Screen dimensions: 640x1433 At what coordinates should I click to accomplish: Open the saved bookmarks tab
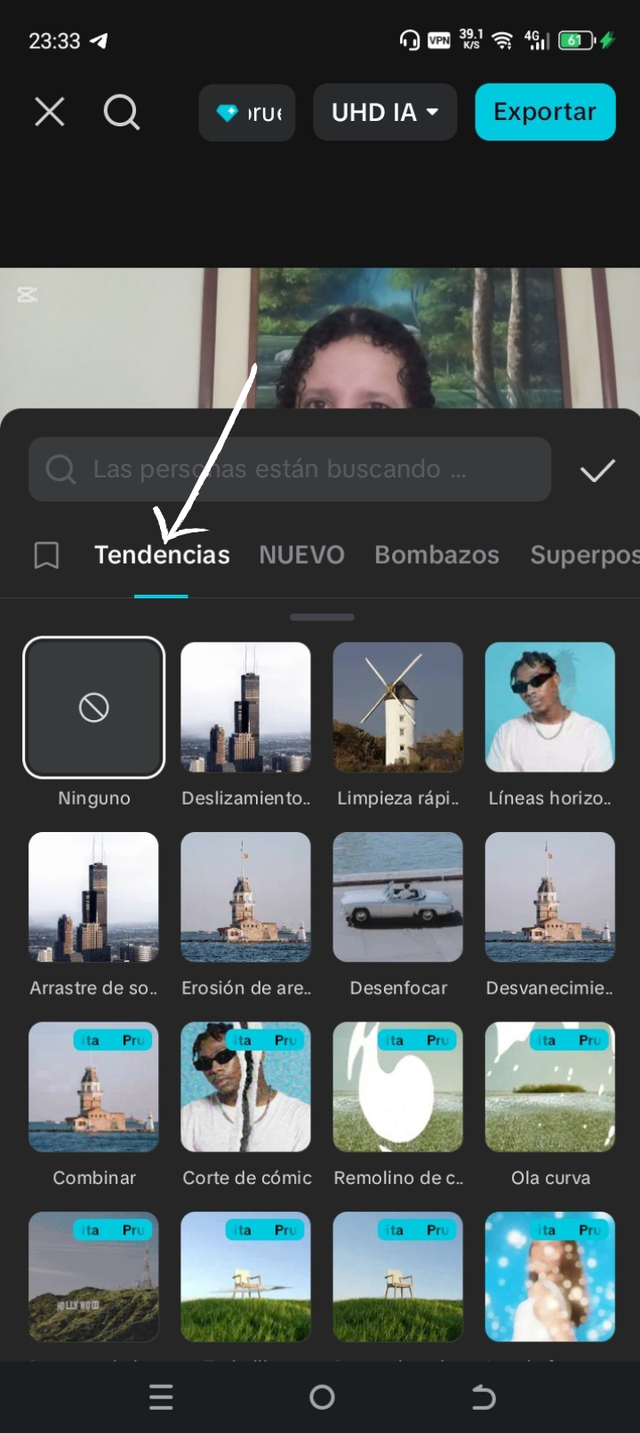47,555
